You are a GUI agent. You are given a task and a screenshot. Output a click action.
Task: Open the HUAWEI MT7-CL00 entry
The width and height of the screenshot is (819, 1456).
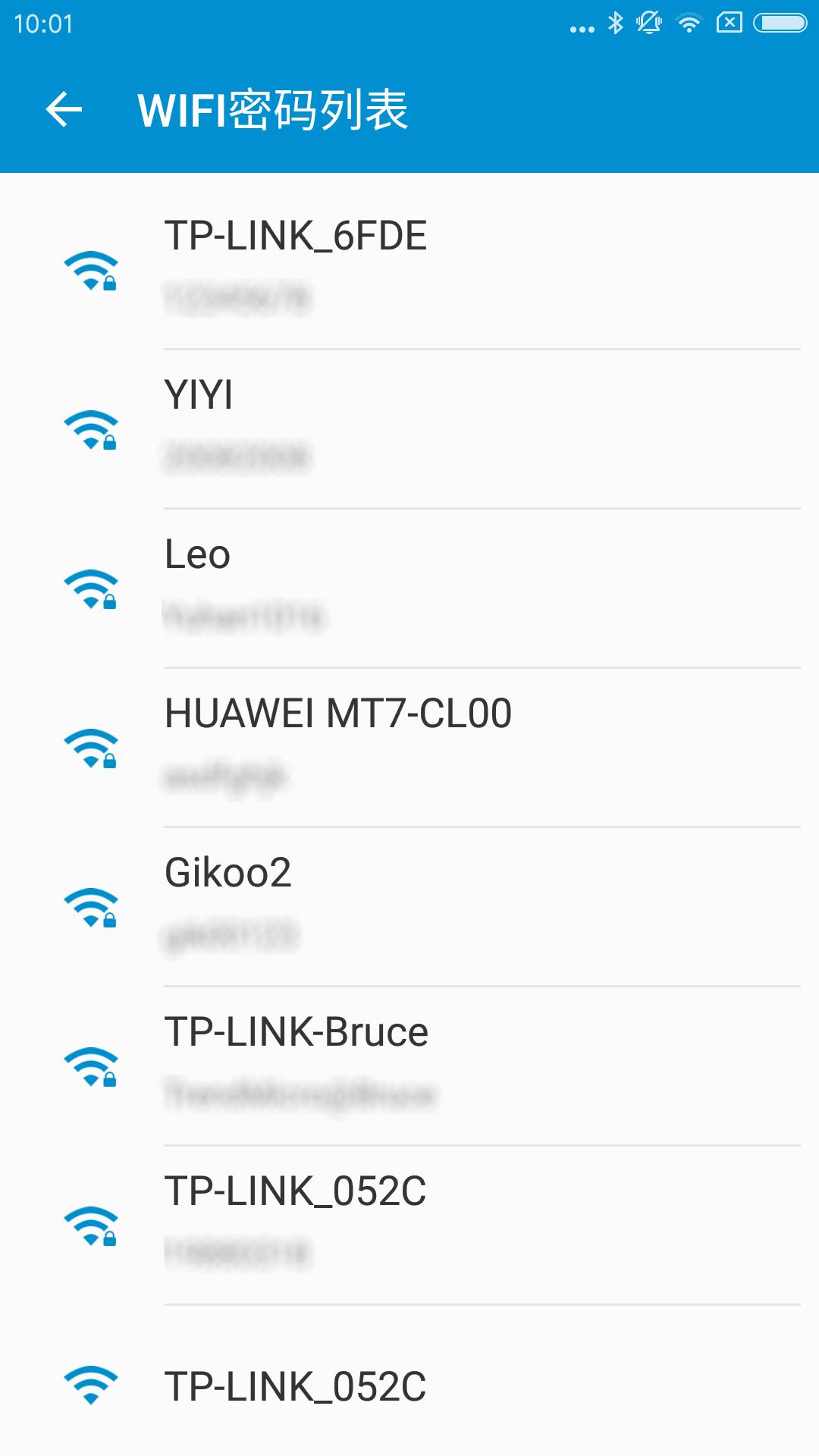point(409,745)
